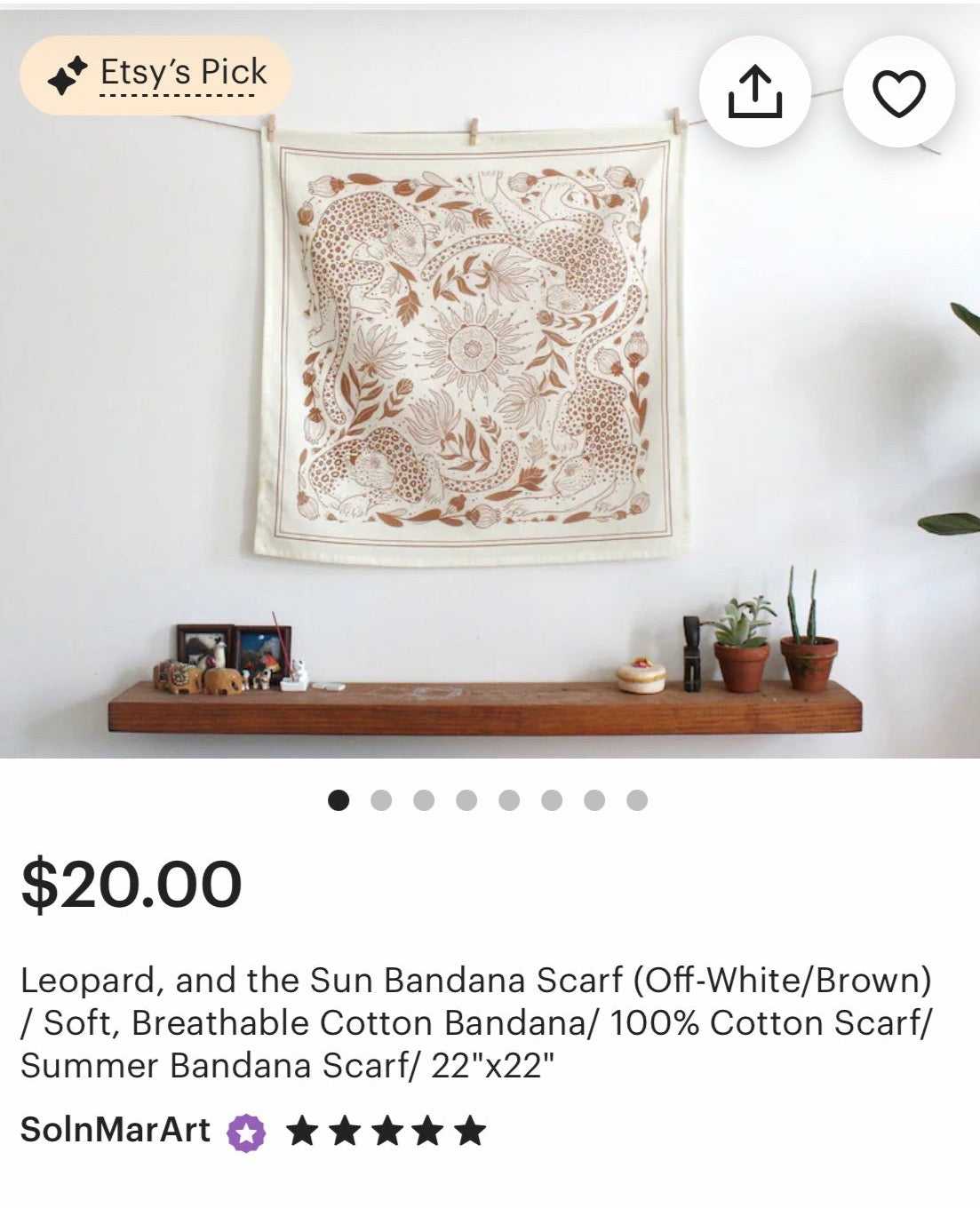Share this bandana listing
This screenshot has height=1208, width=980.
(x=754, y=91)
